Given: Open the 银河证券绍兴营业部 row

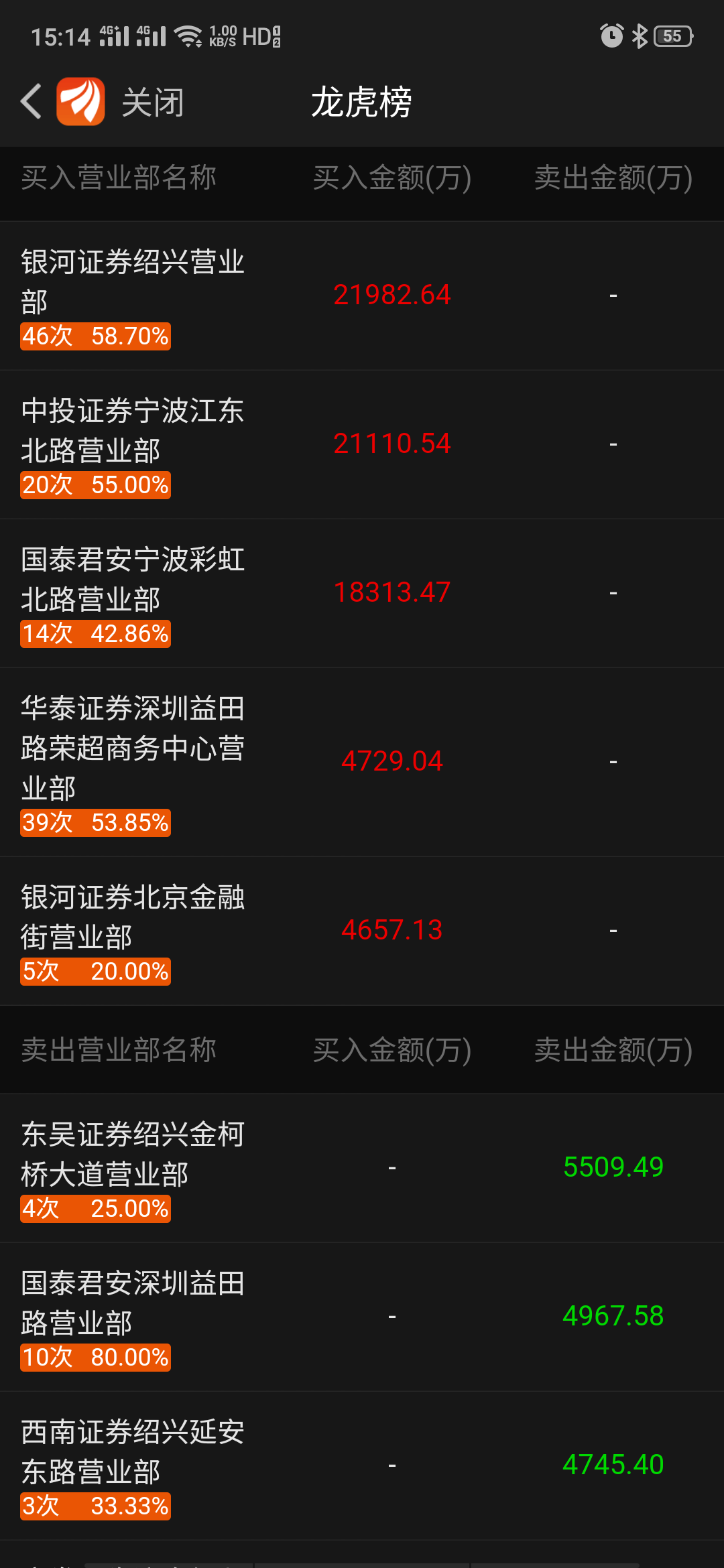Looking at the screenshot, I should click(x=362, y=296).
